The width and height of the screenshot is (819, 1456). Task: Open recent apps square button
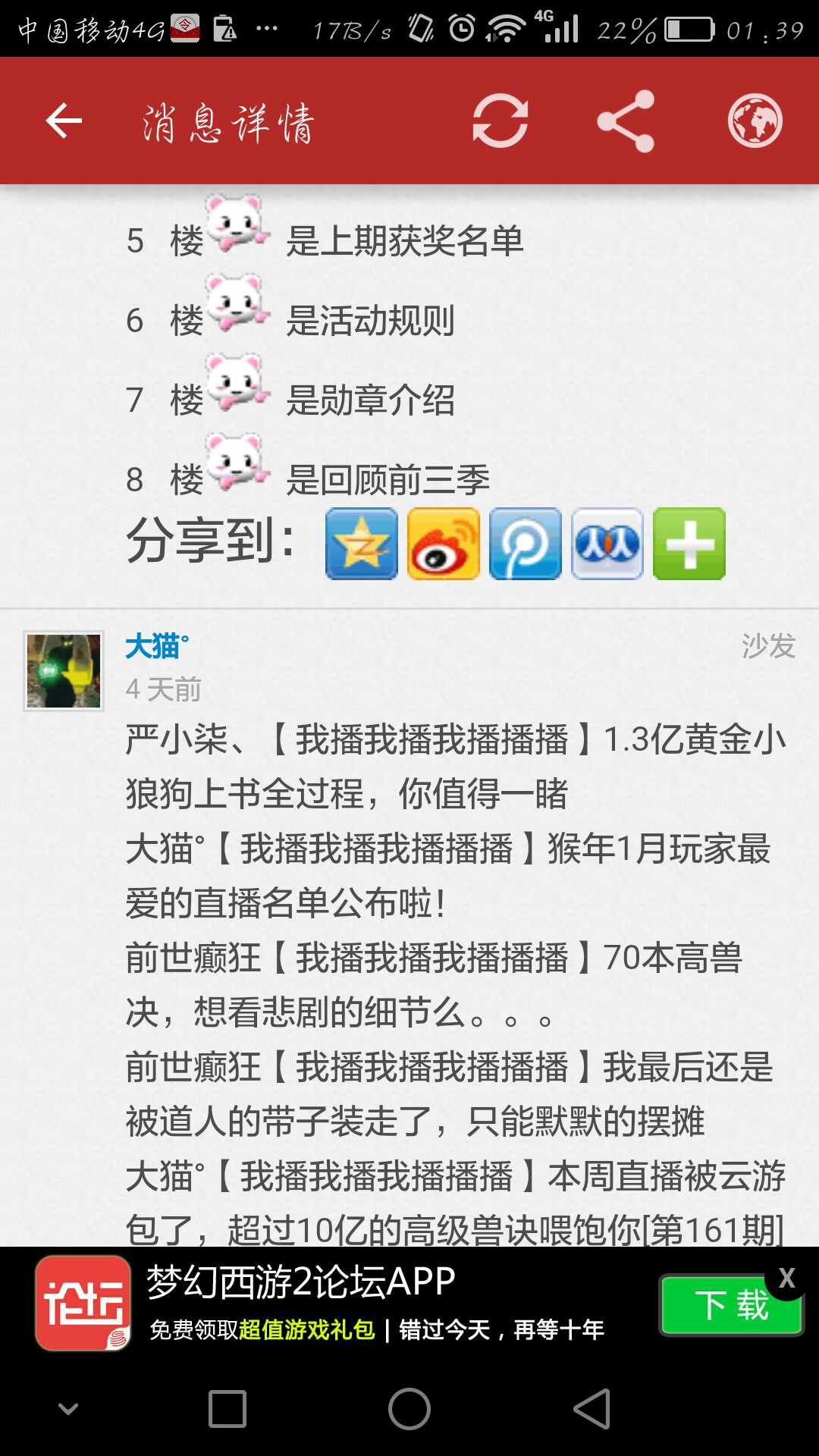point(227,1409)
